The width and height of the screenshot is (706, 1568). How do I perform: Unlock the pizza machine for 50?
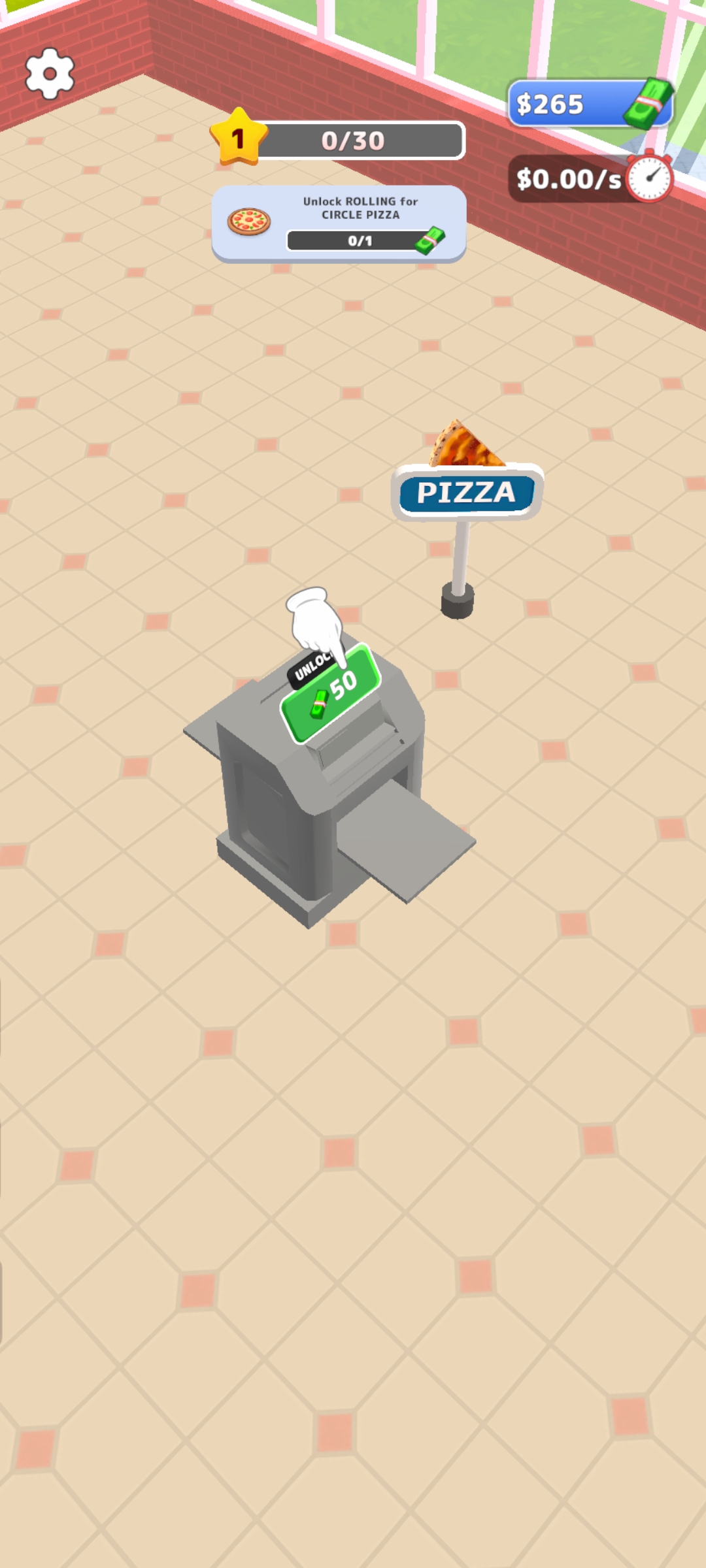click(x=331, y=694)
